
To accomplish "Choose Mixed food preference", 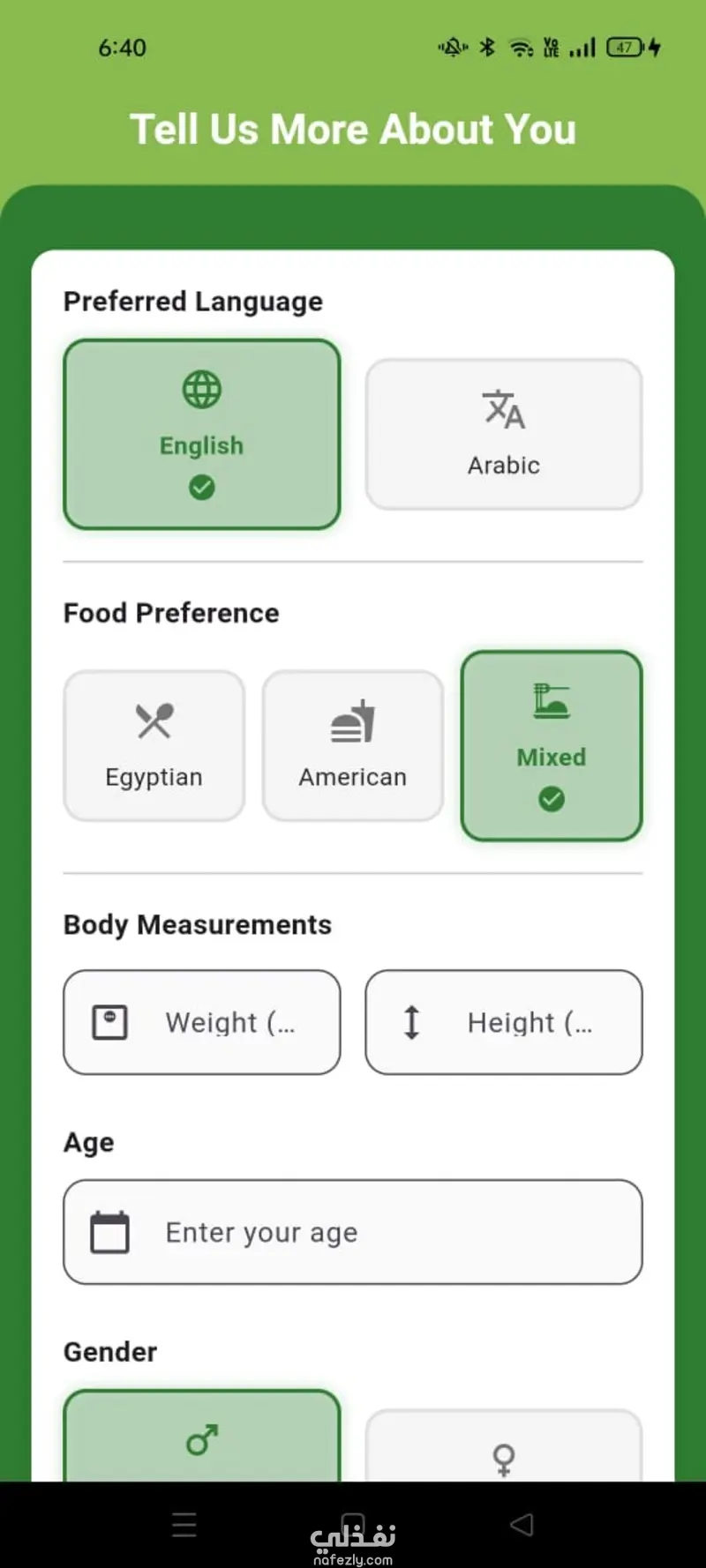I will click(x=552, y=746).
